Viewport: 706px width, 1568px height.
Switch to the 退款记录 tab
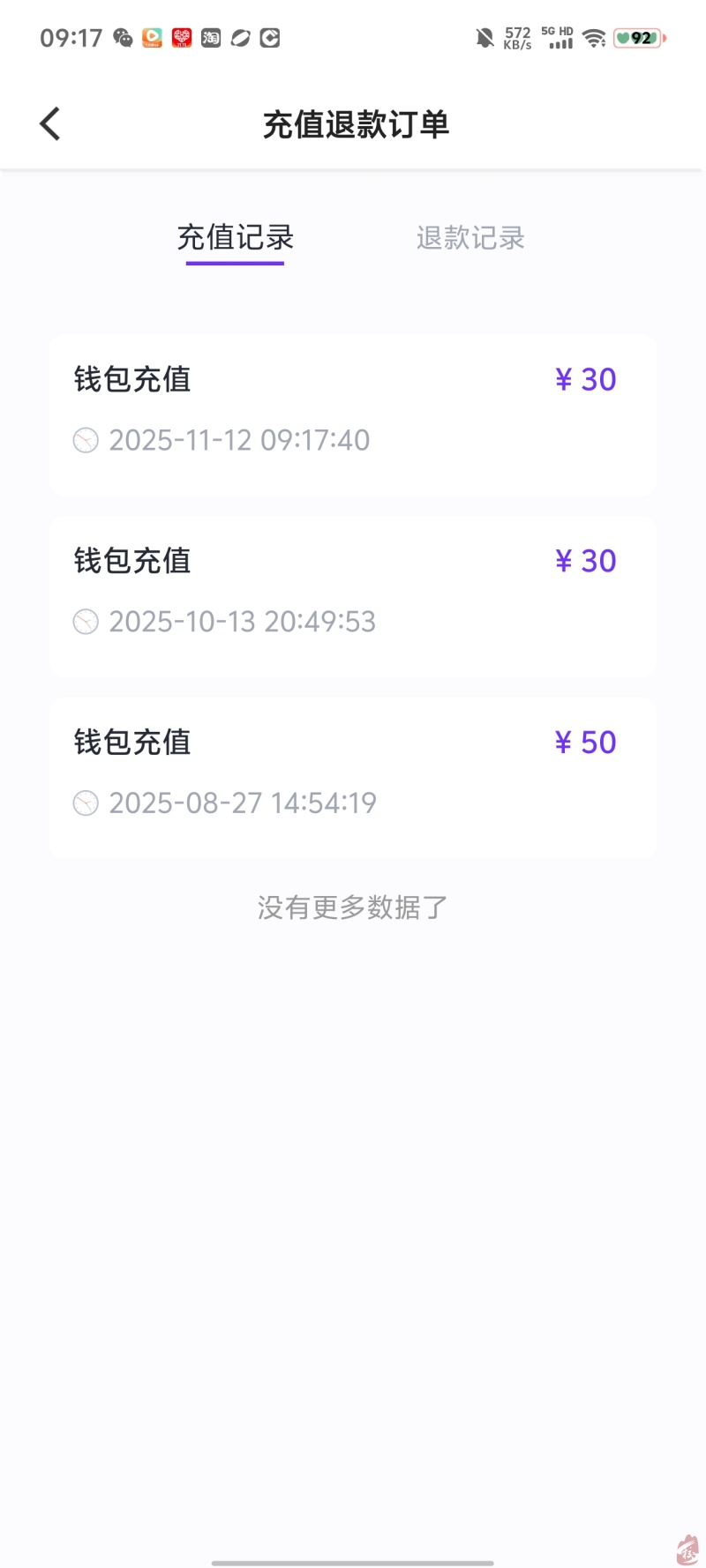470,237
